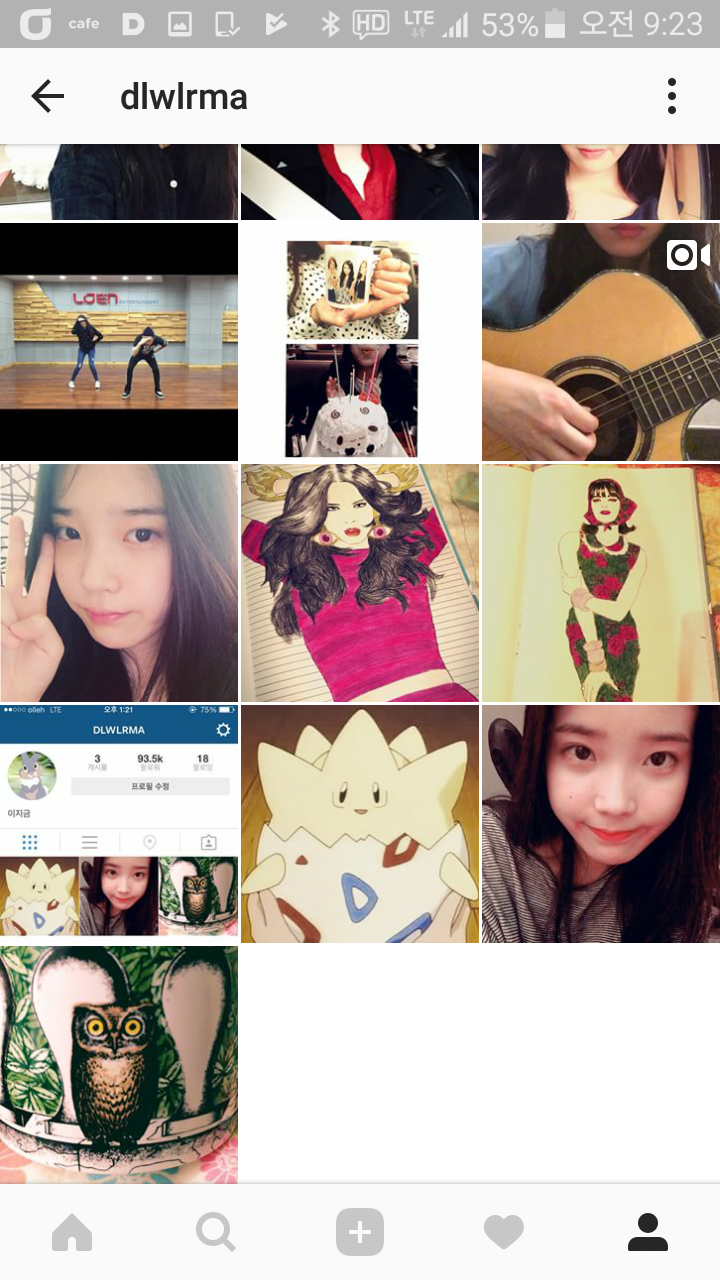The image size is (720, 1280).
Task: Open the Activity heart tab
Action: (x=504, y=1232)
